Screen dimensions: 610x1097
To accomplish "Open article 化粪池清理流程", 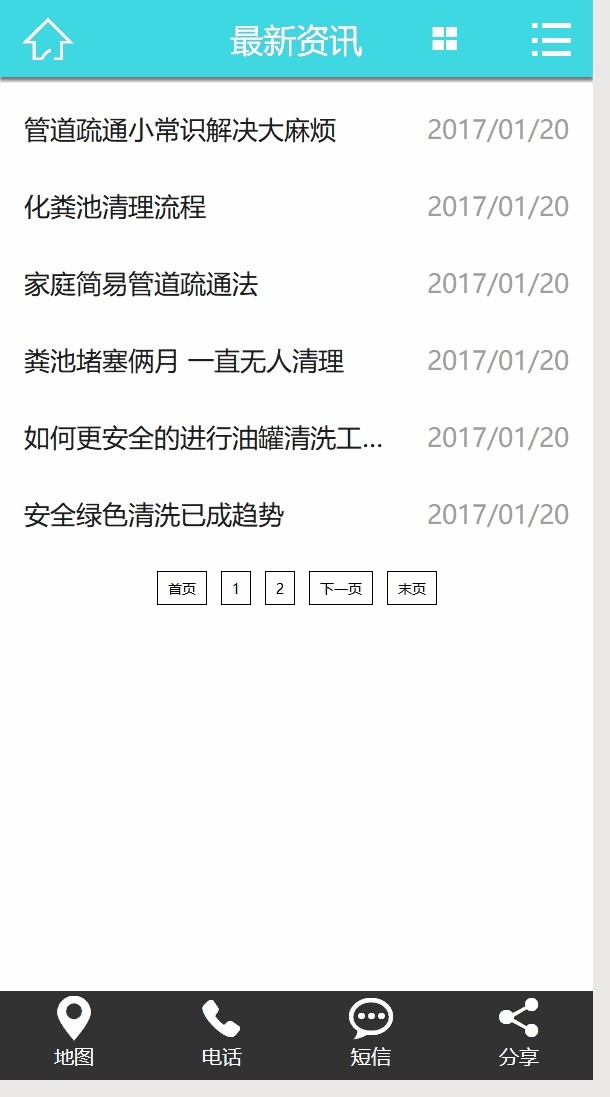I will (x=115, y=207).
